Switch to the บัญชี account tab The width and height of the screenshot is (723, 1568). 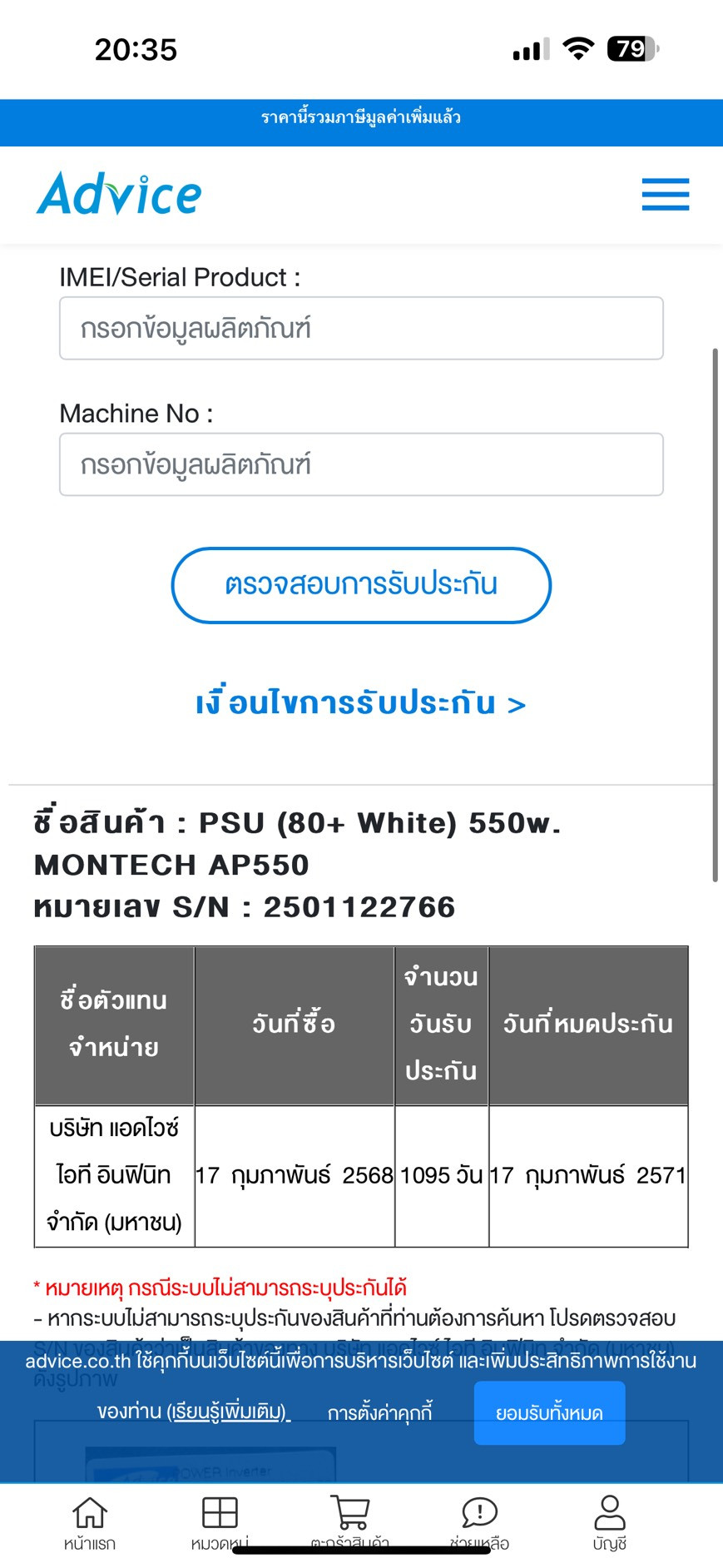pyautogui.click(x=609, y=1522)
